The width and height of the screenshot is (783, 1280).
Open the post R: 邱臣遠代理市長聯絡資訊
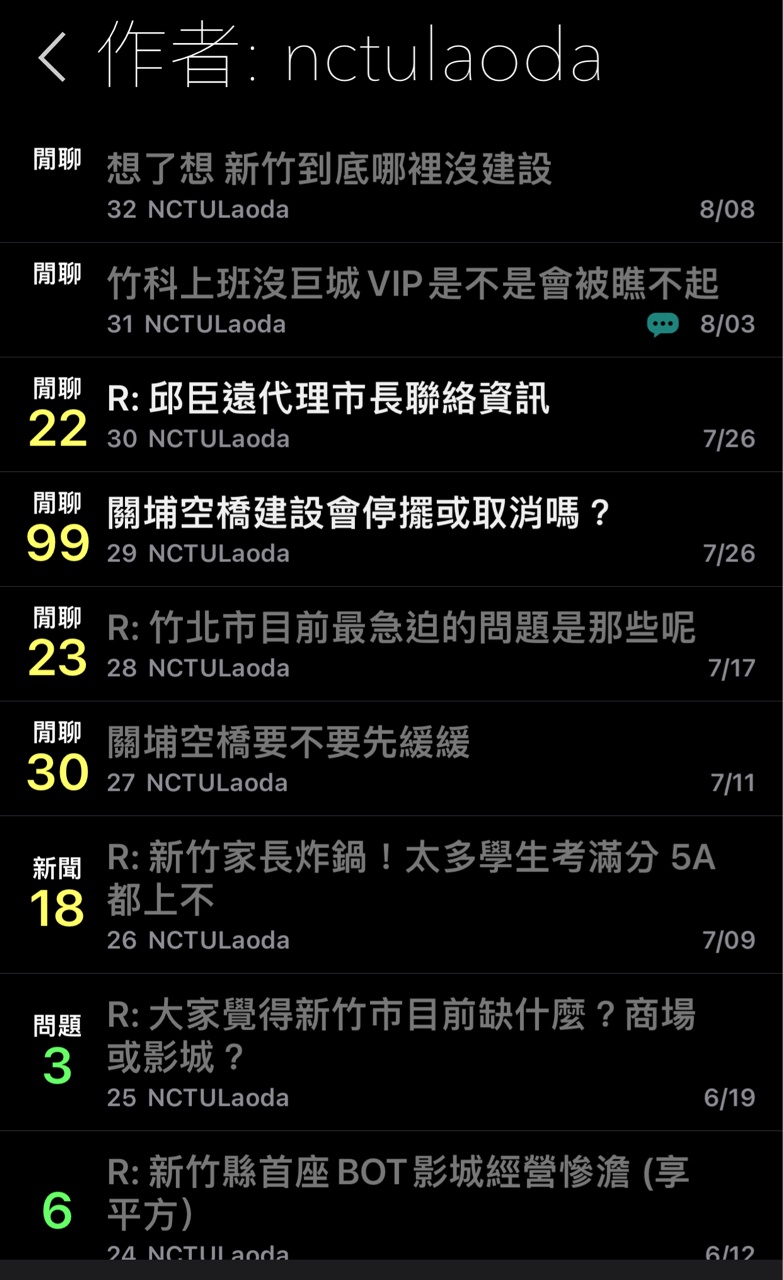pos(328,399)
